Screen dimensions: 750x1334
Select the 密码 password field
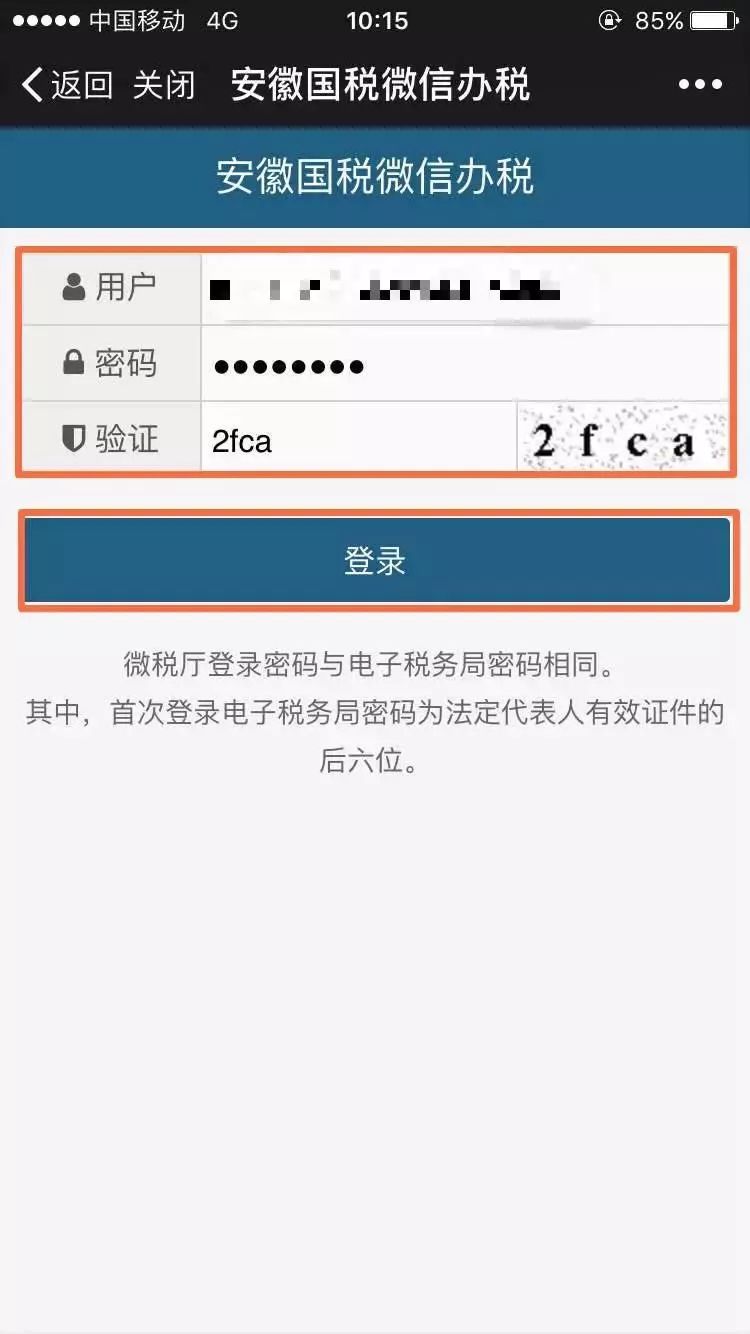(x=463, y=365)
